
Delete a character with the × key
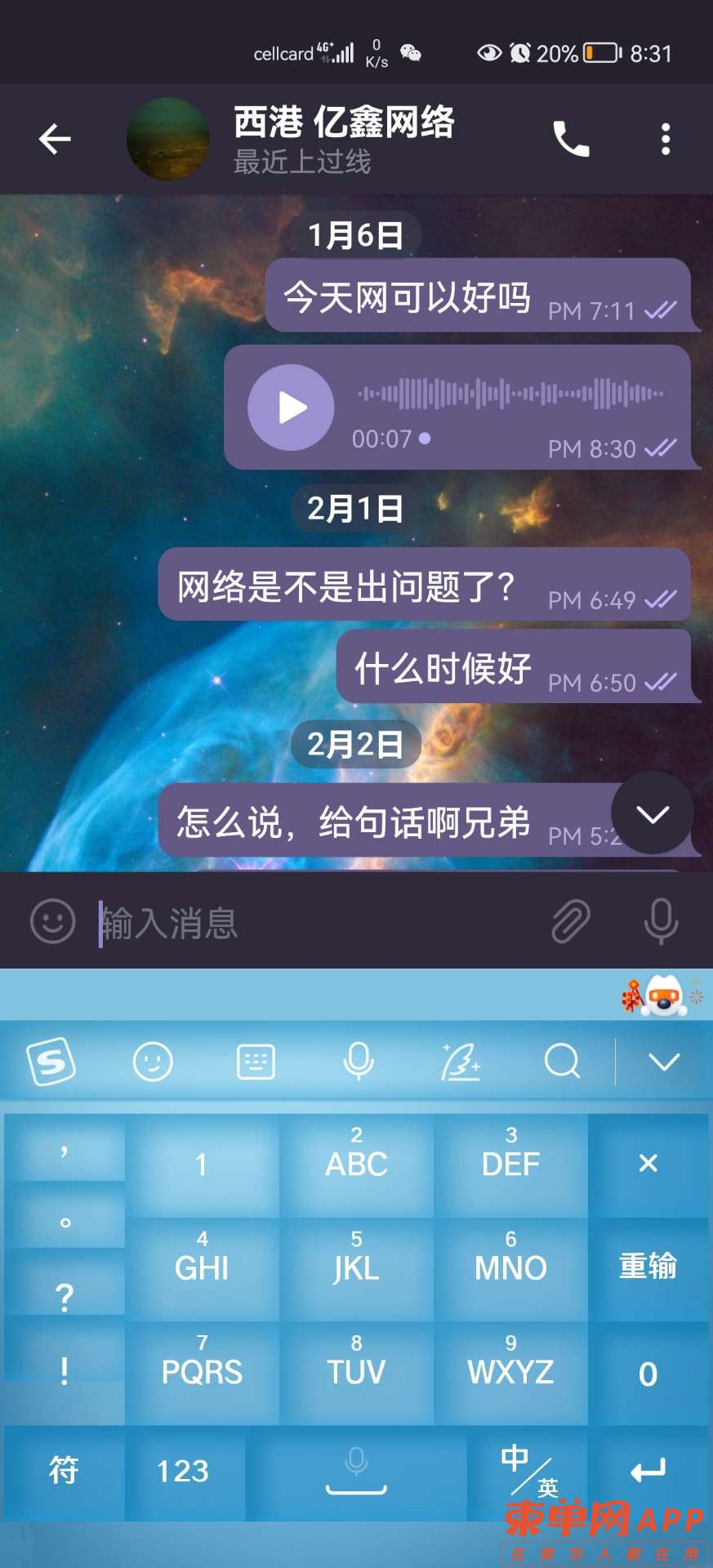click(648, 1164)
